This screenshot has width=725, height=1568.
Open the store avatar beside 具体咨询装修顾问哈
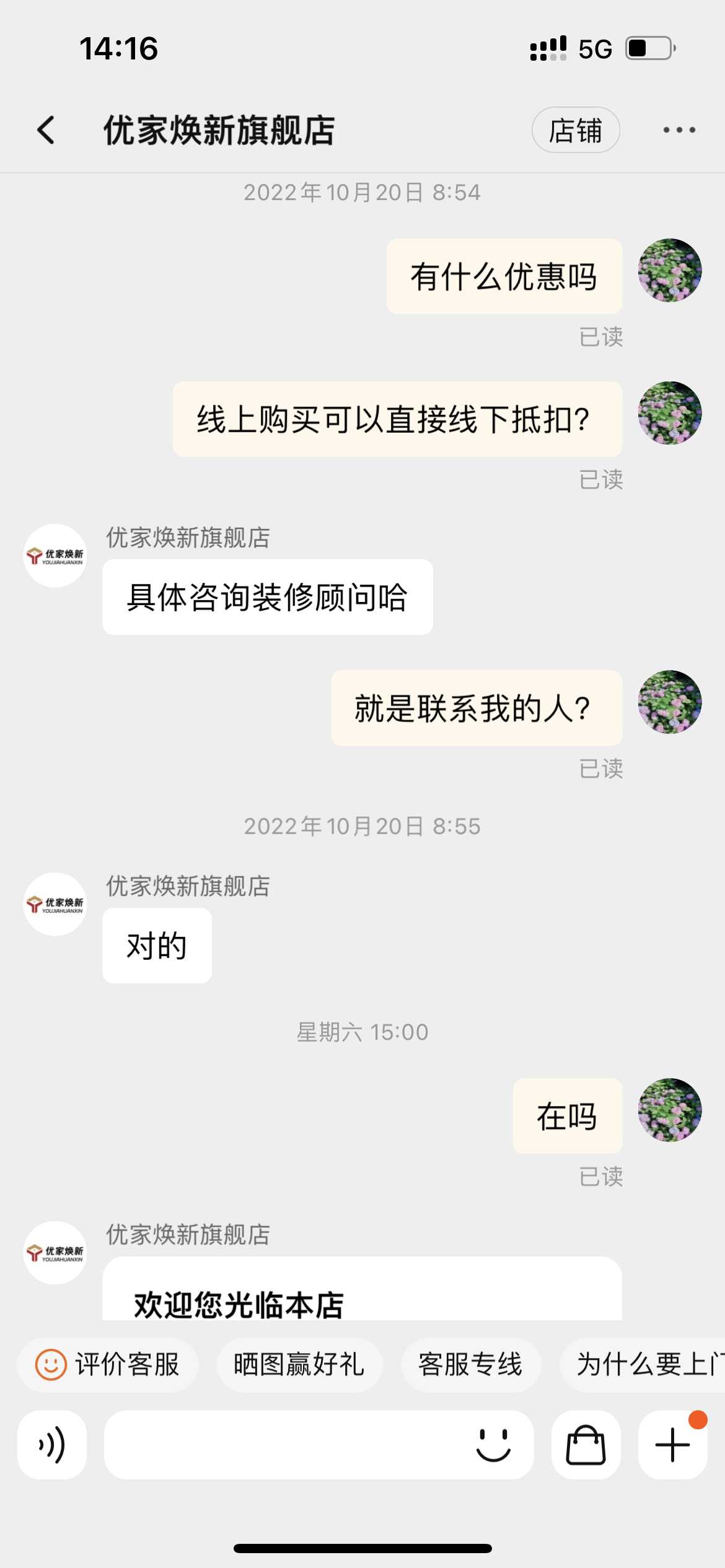point(55,555)
